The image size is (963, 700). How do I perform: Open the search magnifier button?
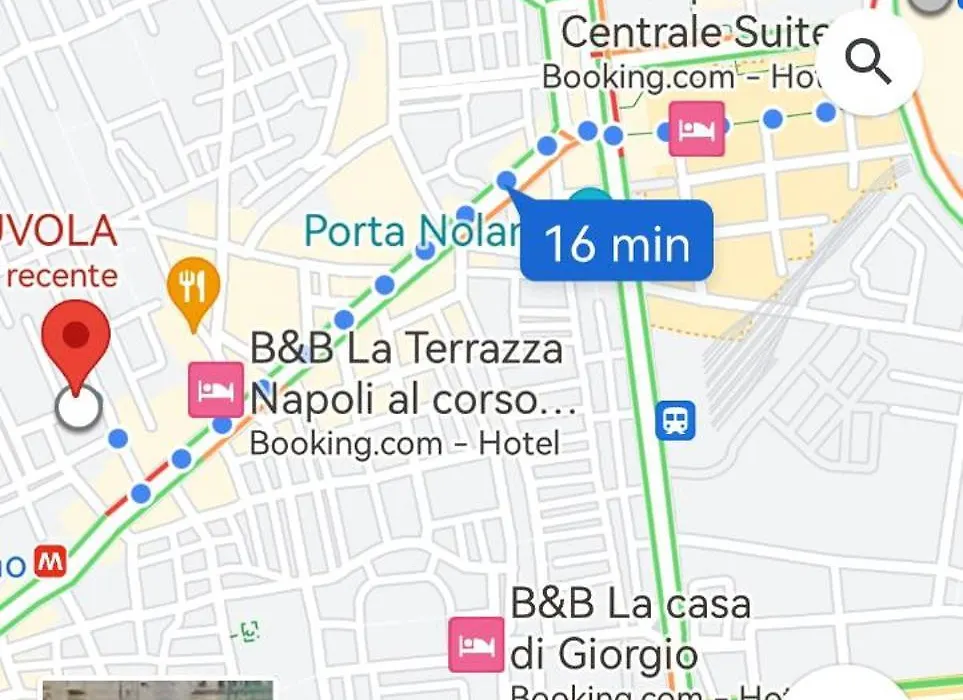tap(868, 64)
